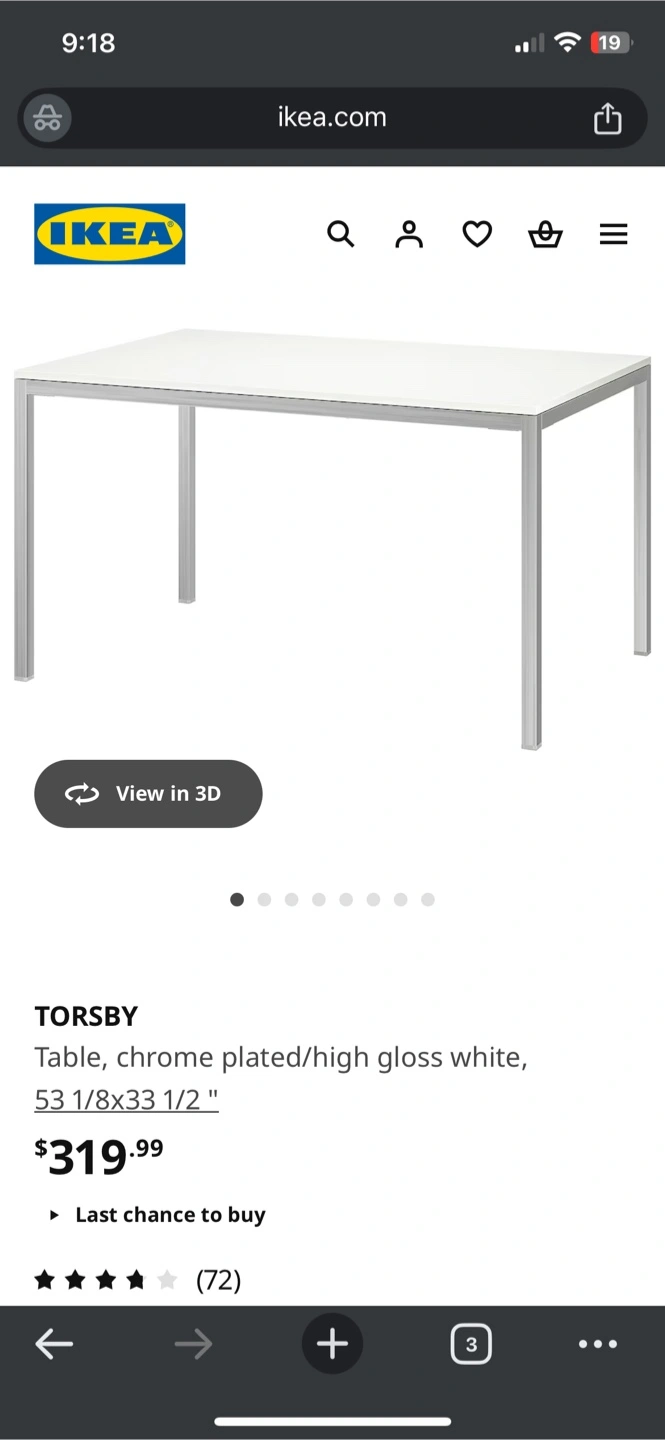
Task: Tap the IKEA logo to go home
Action: tap(110, 234)
